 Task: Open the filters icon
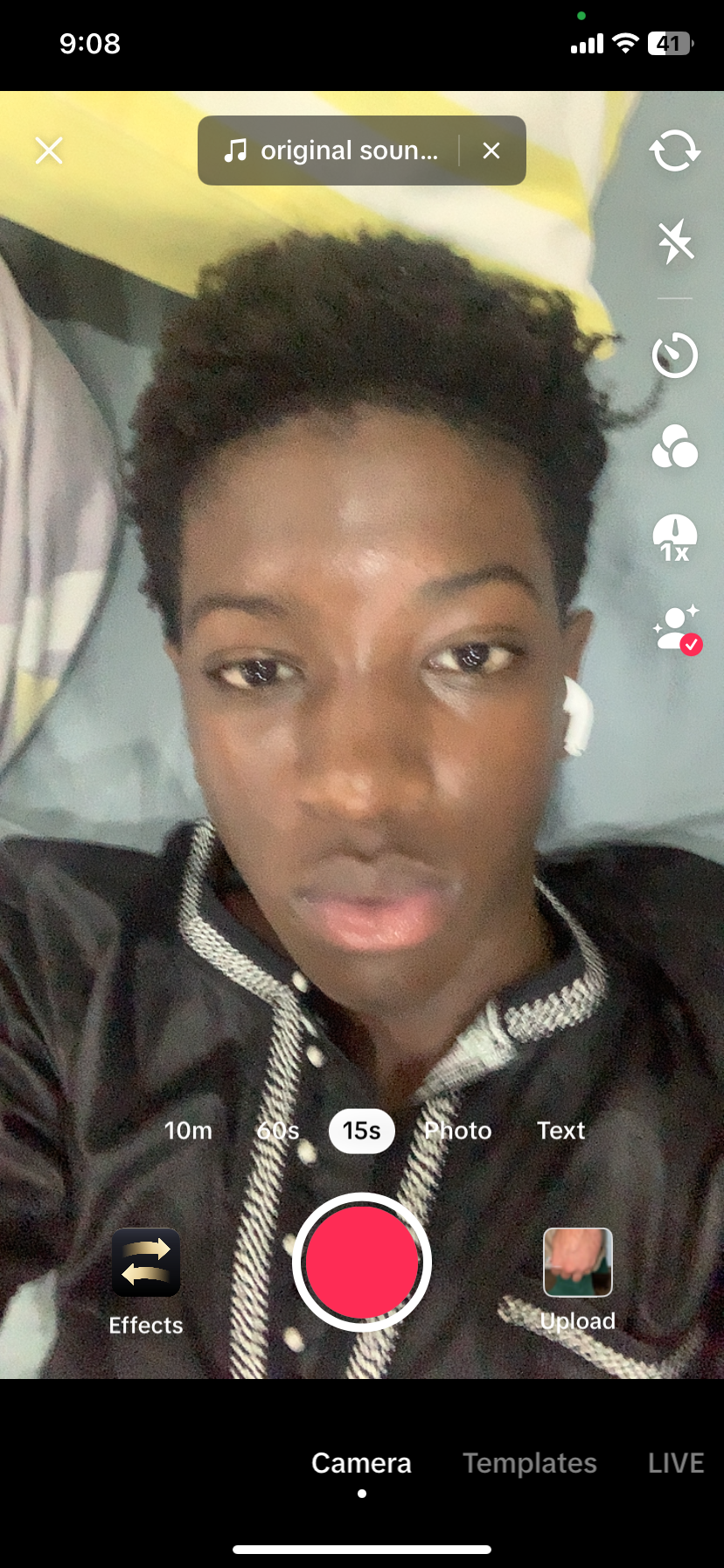pos(674,446)
